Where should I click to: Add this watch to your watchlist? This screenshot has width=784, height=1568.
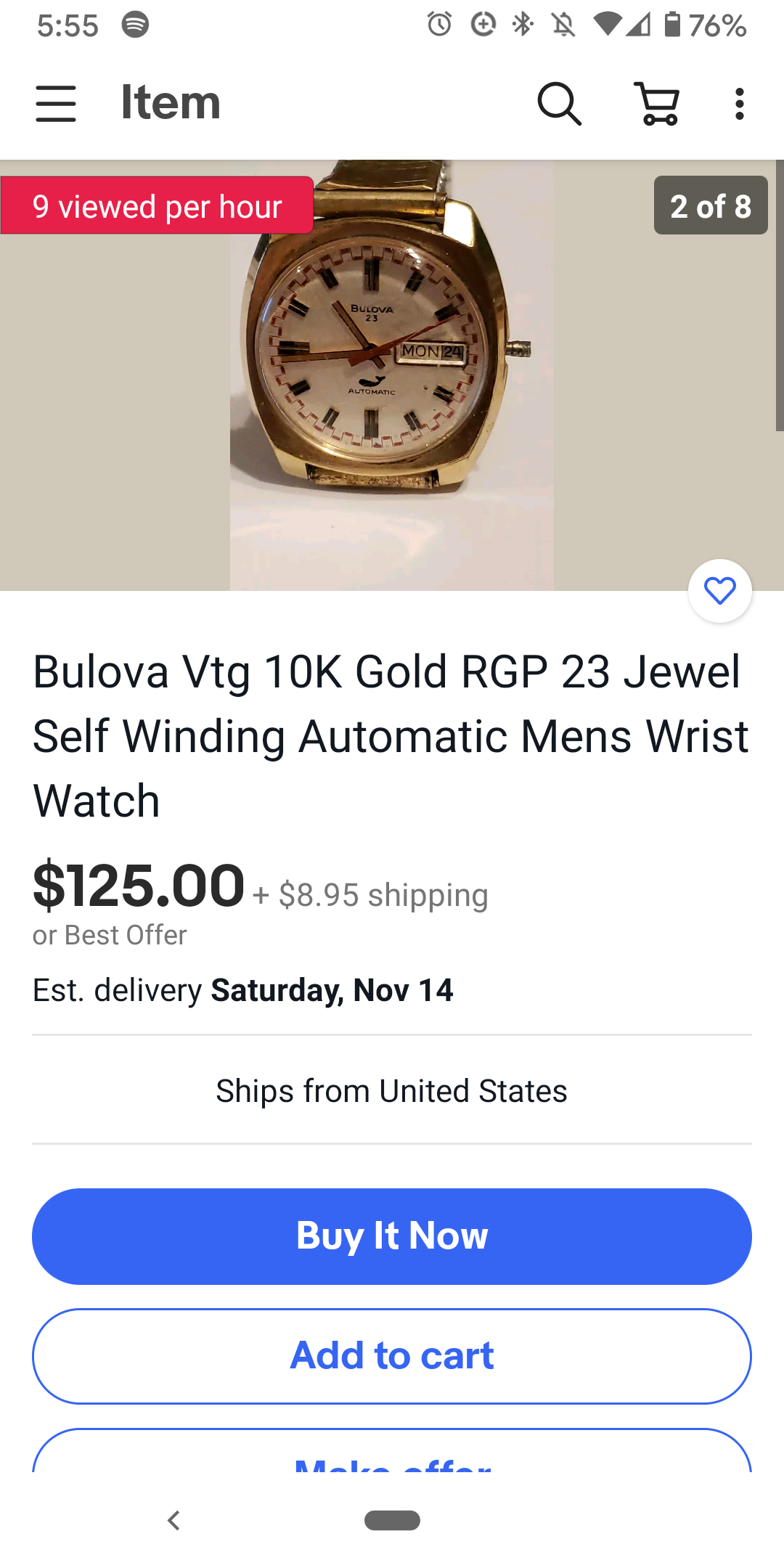[719, 591]
